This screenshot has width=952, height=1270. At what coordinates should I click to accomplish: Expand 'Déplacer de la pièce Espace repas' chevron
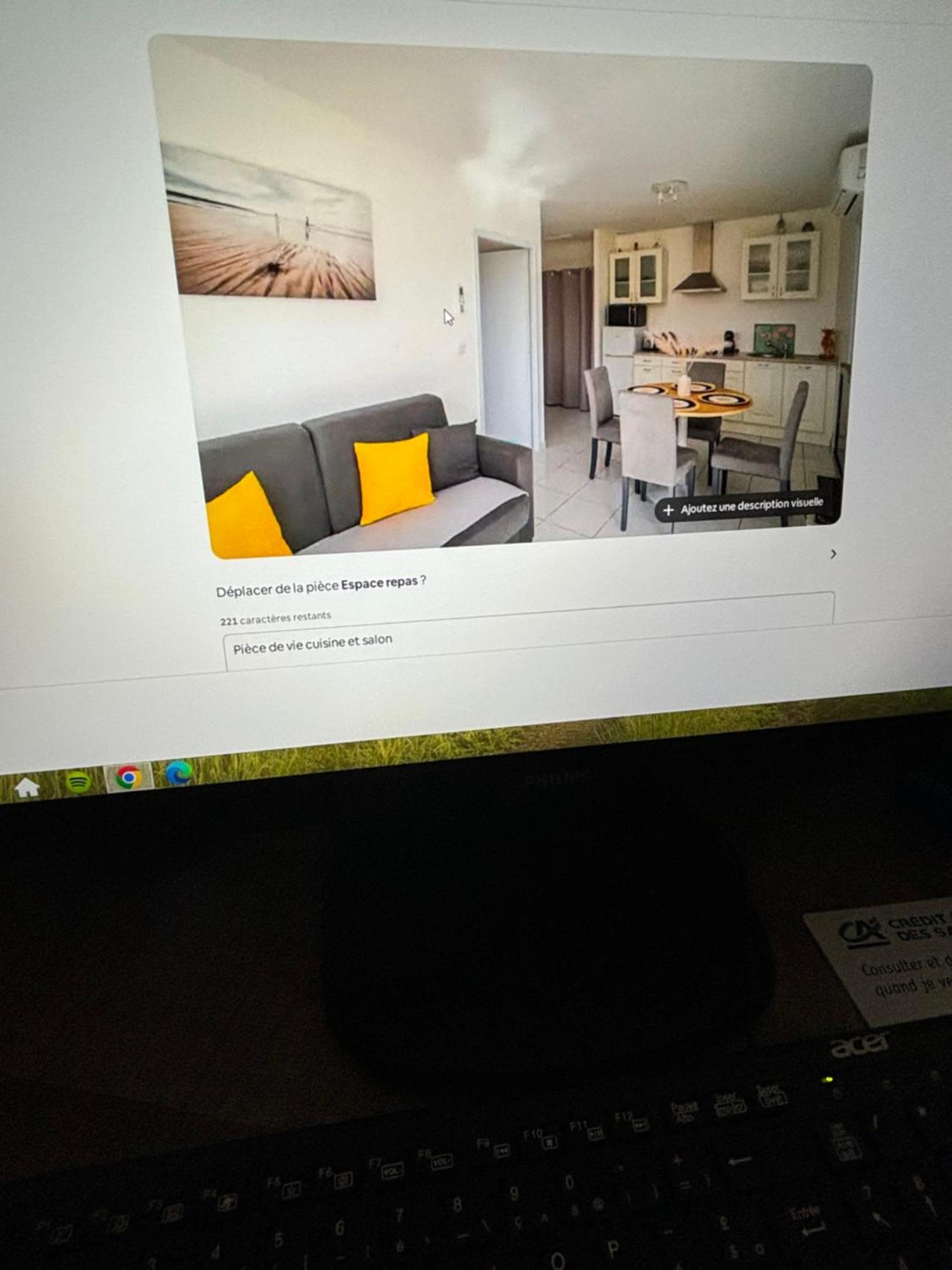pyautogui.click(x=833, y=554)
